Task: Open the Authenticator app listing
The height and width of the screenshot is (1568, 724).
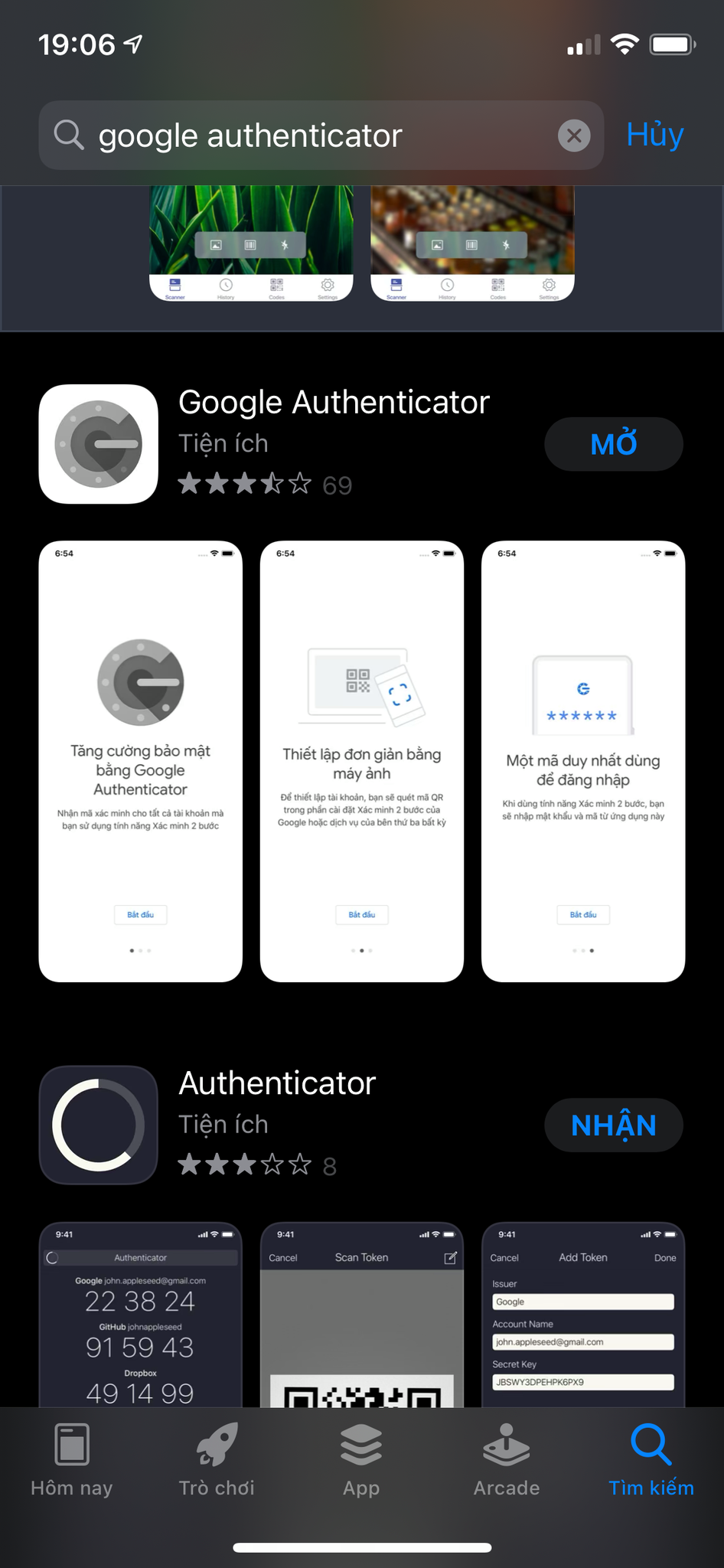Action: coord(277,1083)
